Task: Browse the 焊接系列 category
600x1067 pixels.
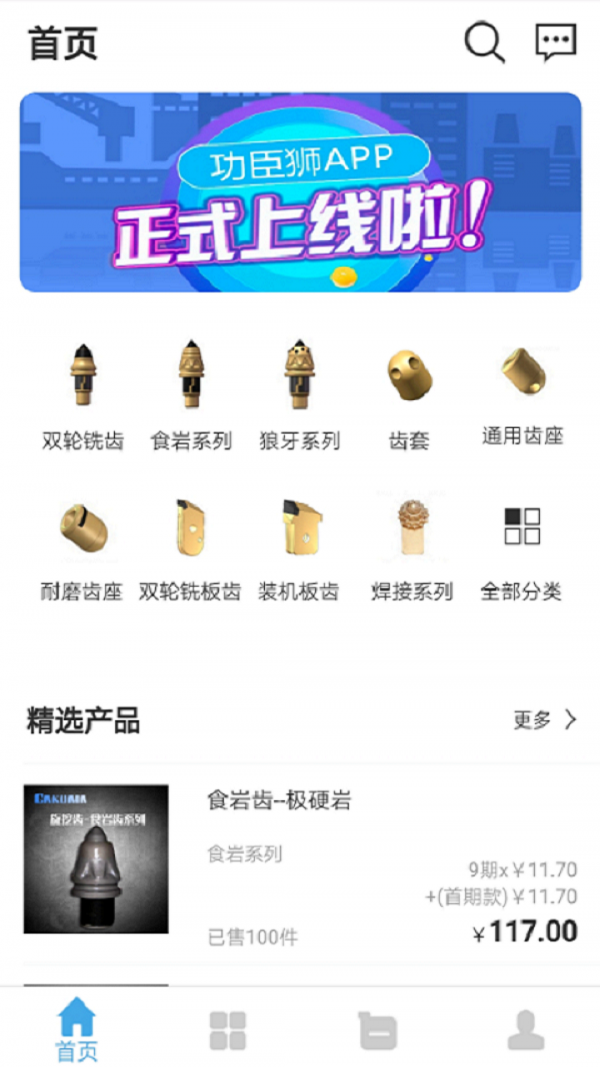Action: click(x=412, y=548)
